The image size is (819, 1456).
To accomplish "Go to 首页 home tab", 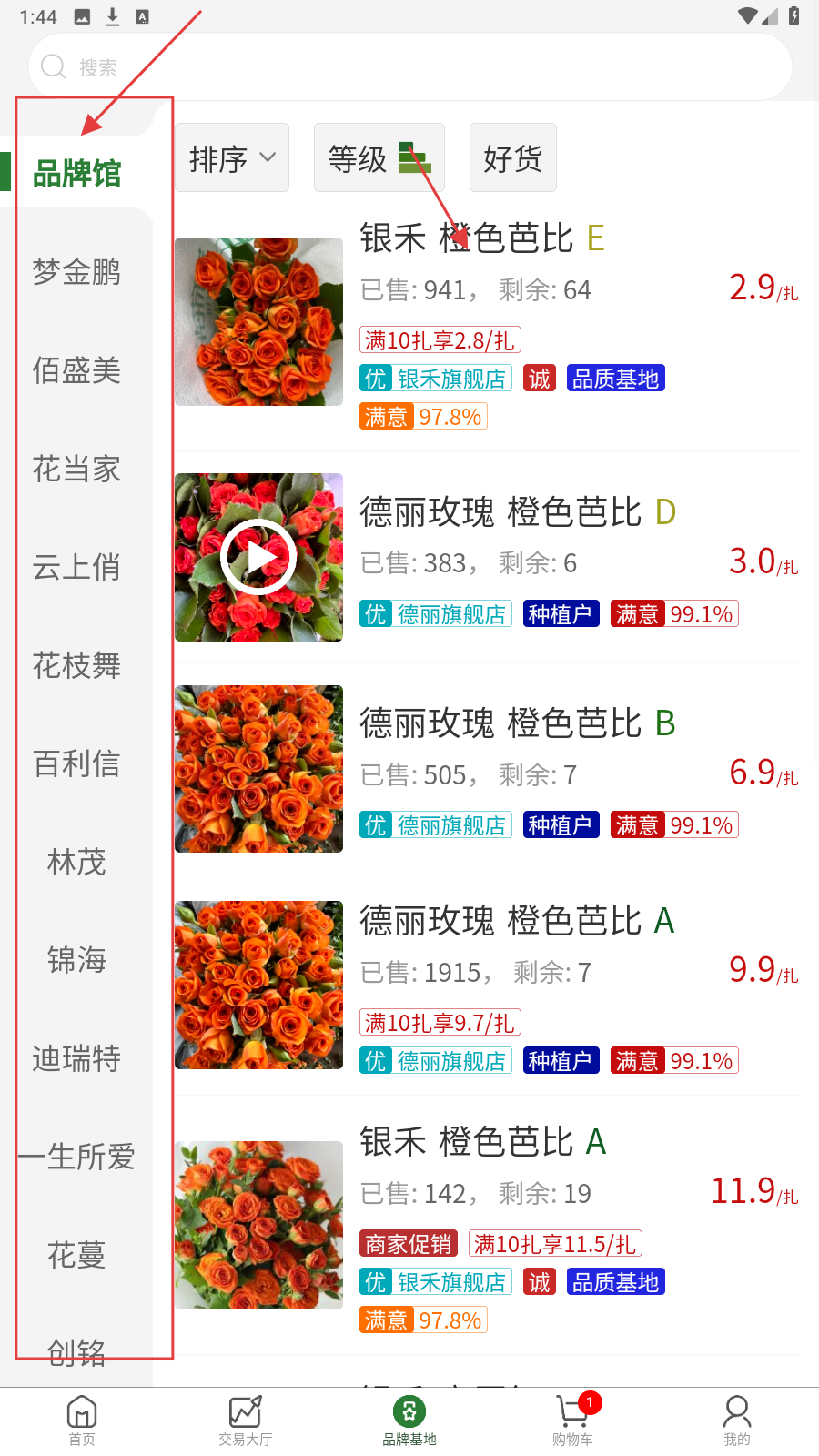I will coord(82,1420).
